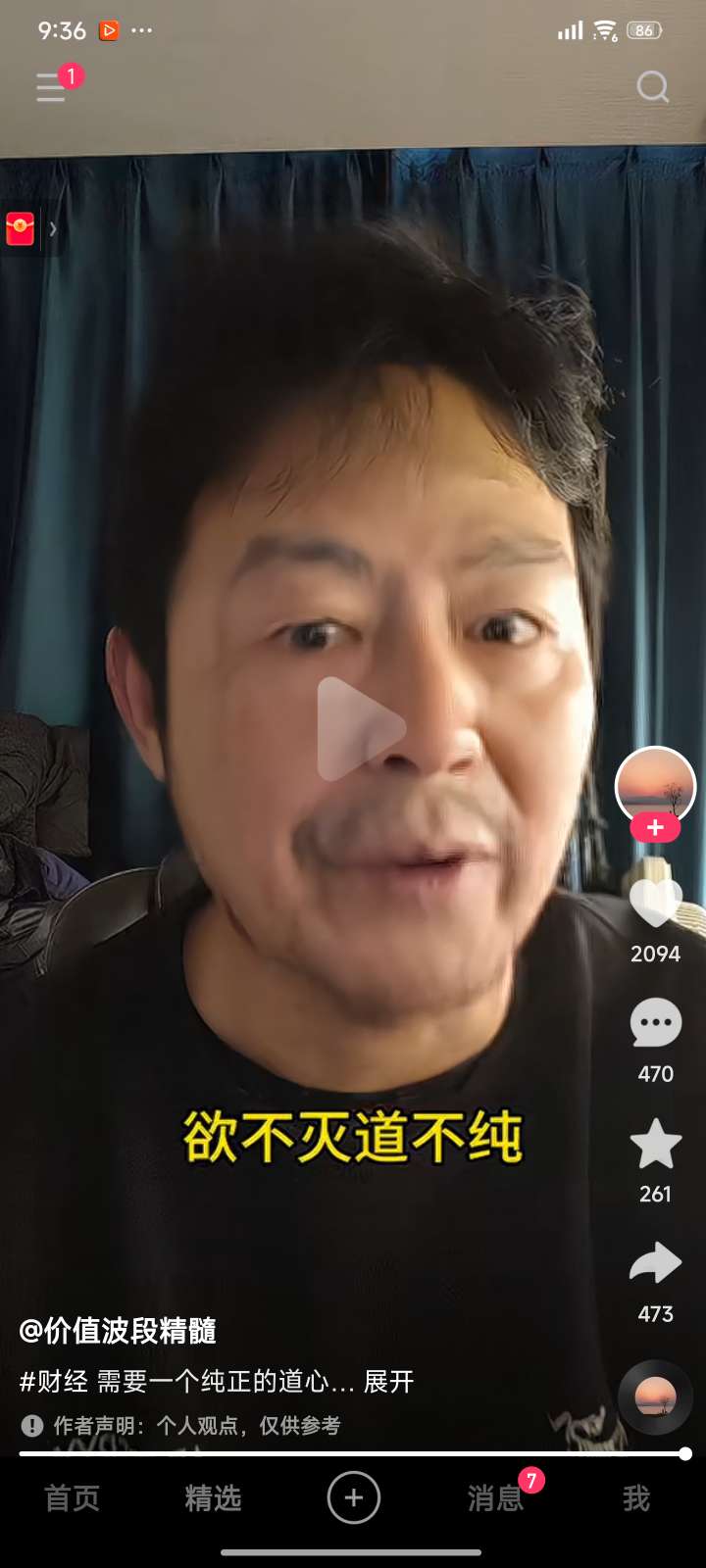The image size is (706, 1568).
Task: Open the #财经 hashtag
Action: coord(54,1382)
